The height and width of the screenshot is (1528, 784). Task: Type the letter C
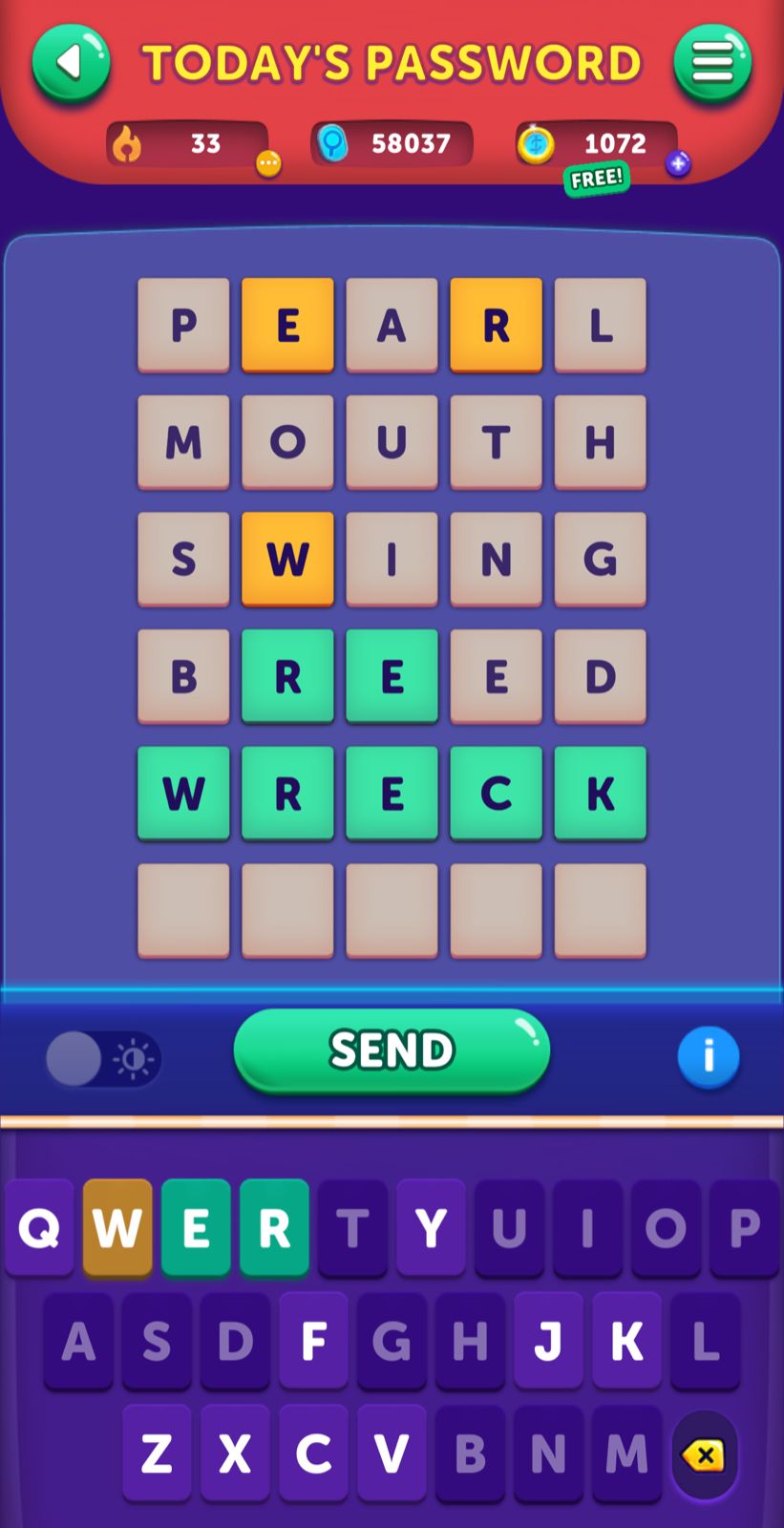[x=313, y=1454]
